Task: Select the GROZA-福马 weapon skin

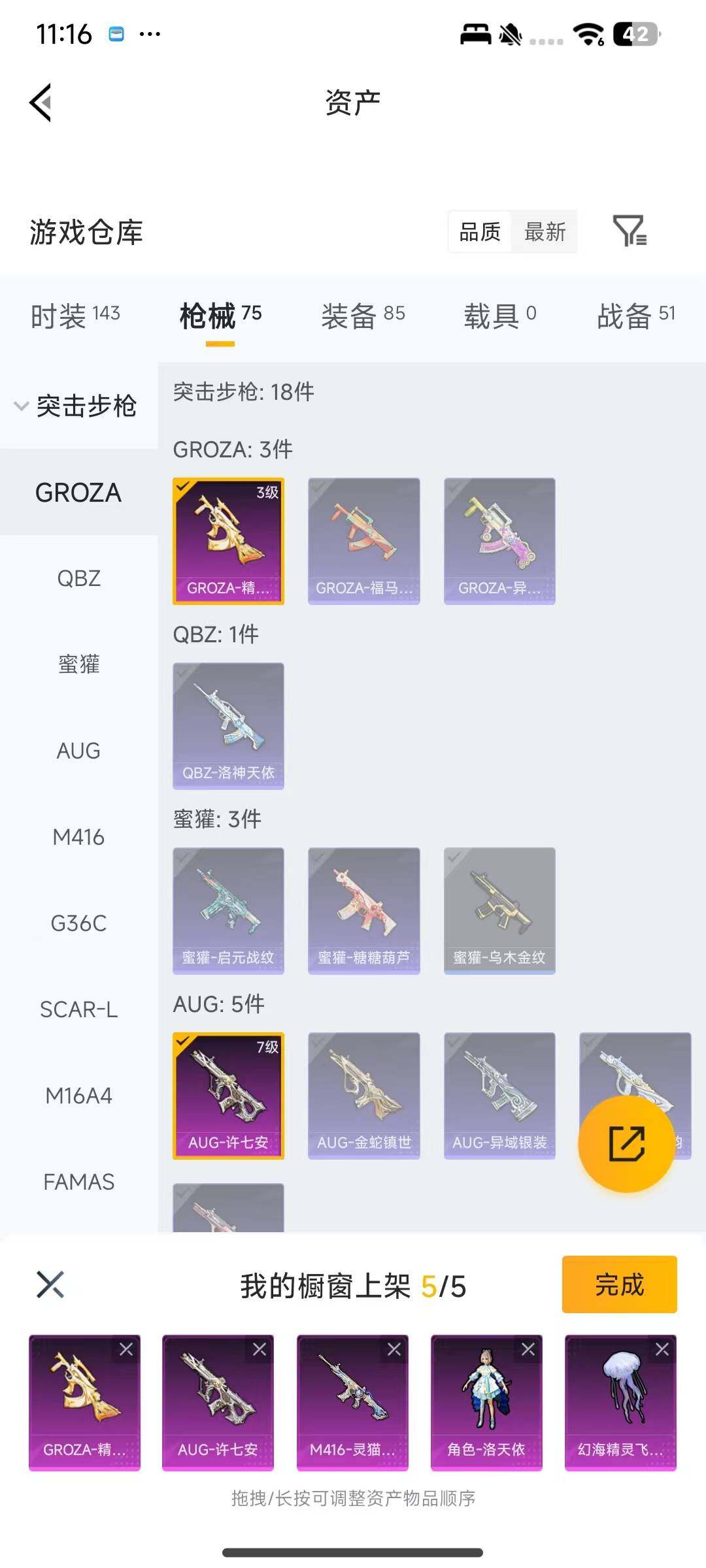Action: [363, 541]
